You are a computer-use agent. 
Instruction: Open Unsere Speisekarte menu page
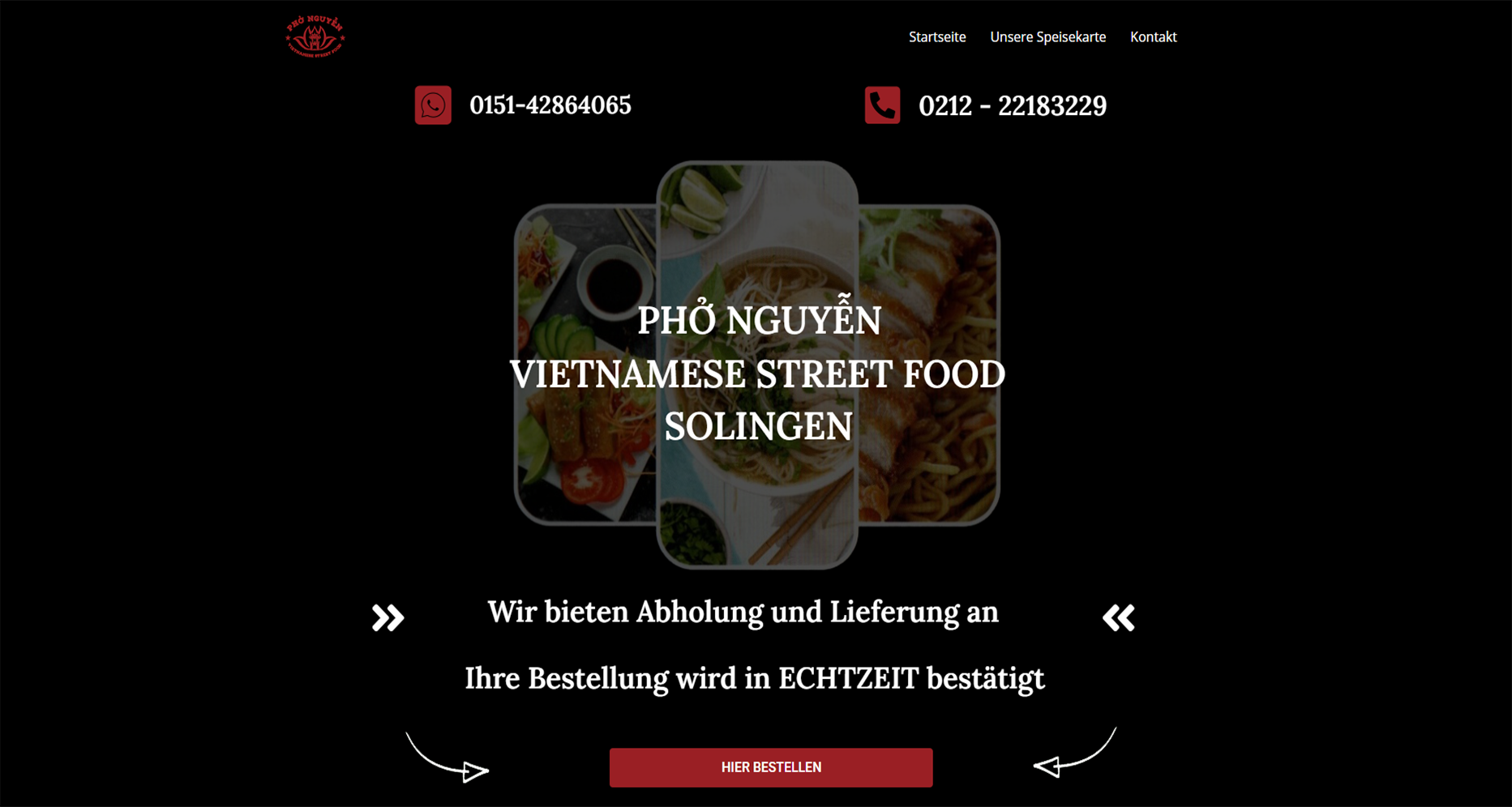point(1047,37)
